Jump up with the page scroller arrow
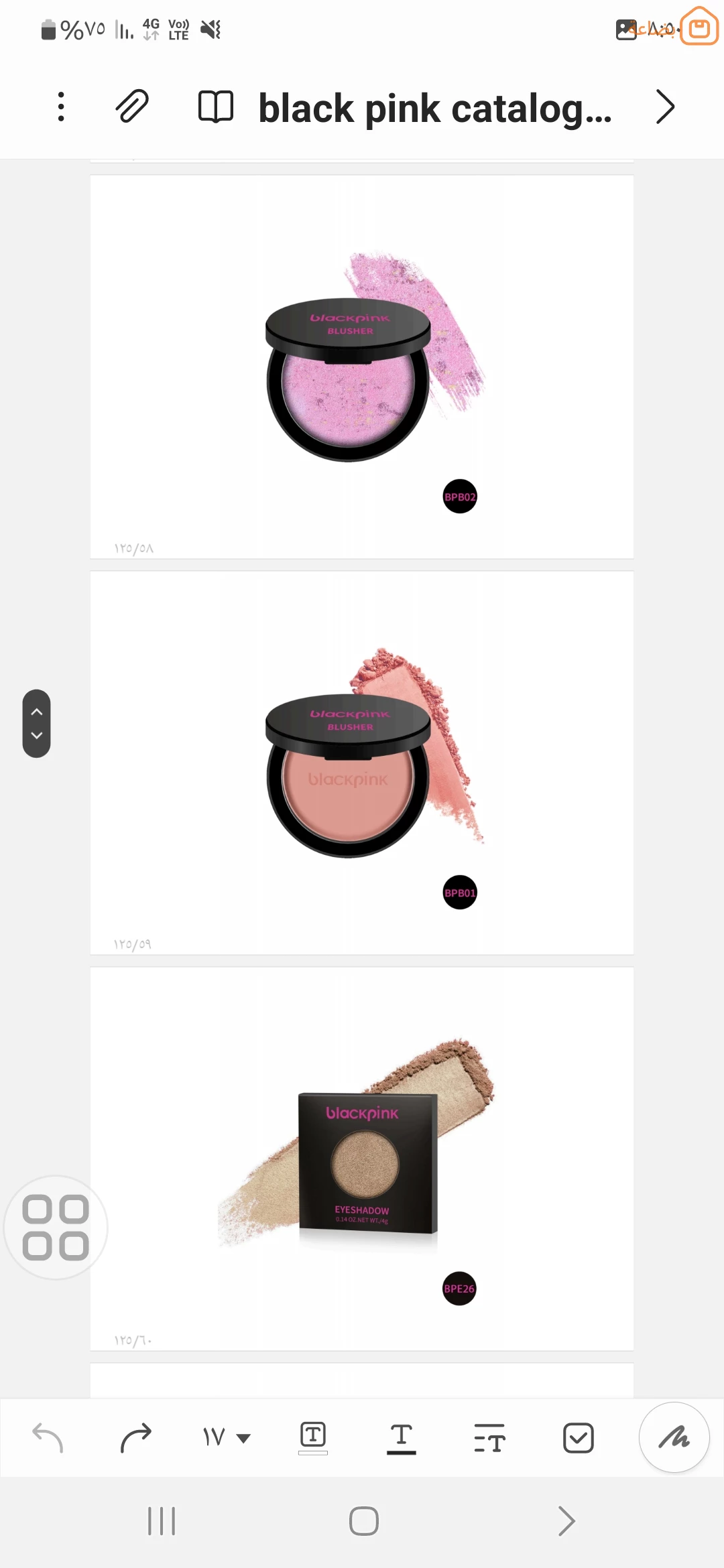 37,711
